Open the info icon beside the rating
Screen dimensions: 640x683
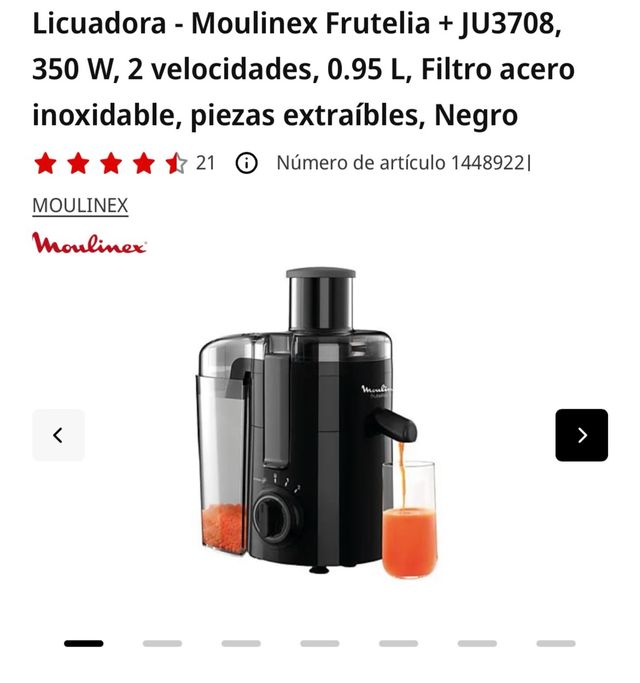click(246, 163)
